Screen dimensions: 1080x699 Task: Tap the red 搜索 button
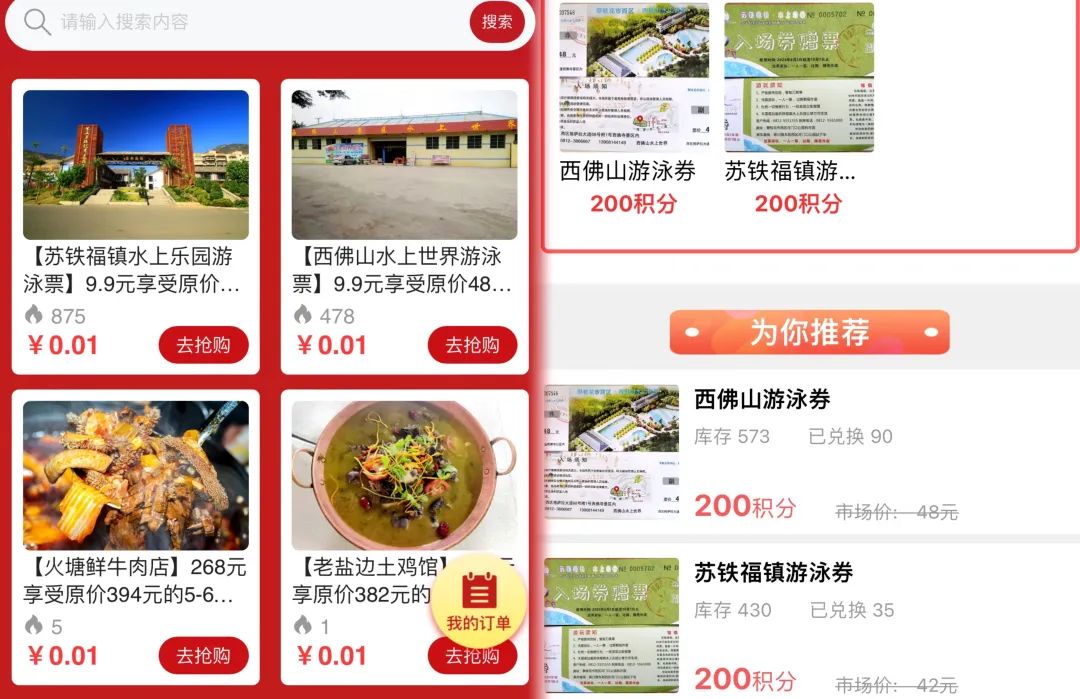[497, 22]
